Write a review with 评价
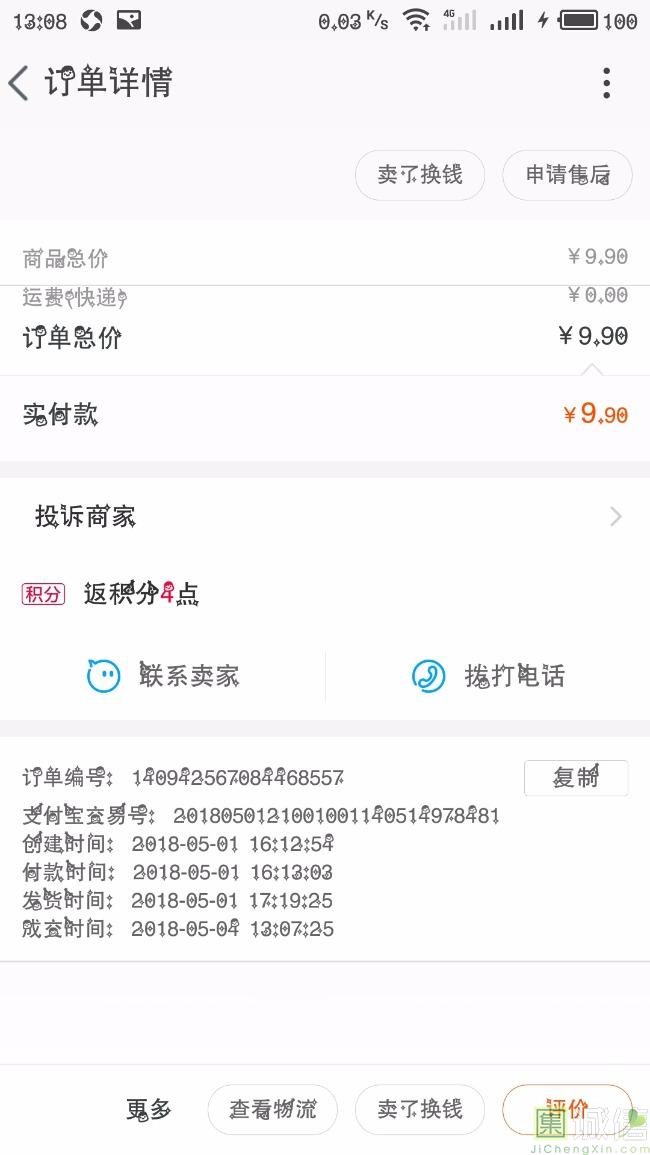The height and width of the screenshot is (1155, 650). click(566, 1109)
